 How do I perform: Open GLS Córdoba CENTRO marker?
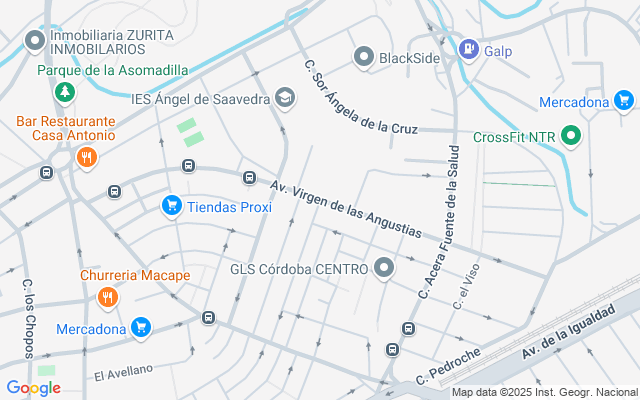[384, 267]
